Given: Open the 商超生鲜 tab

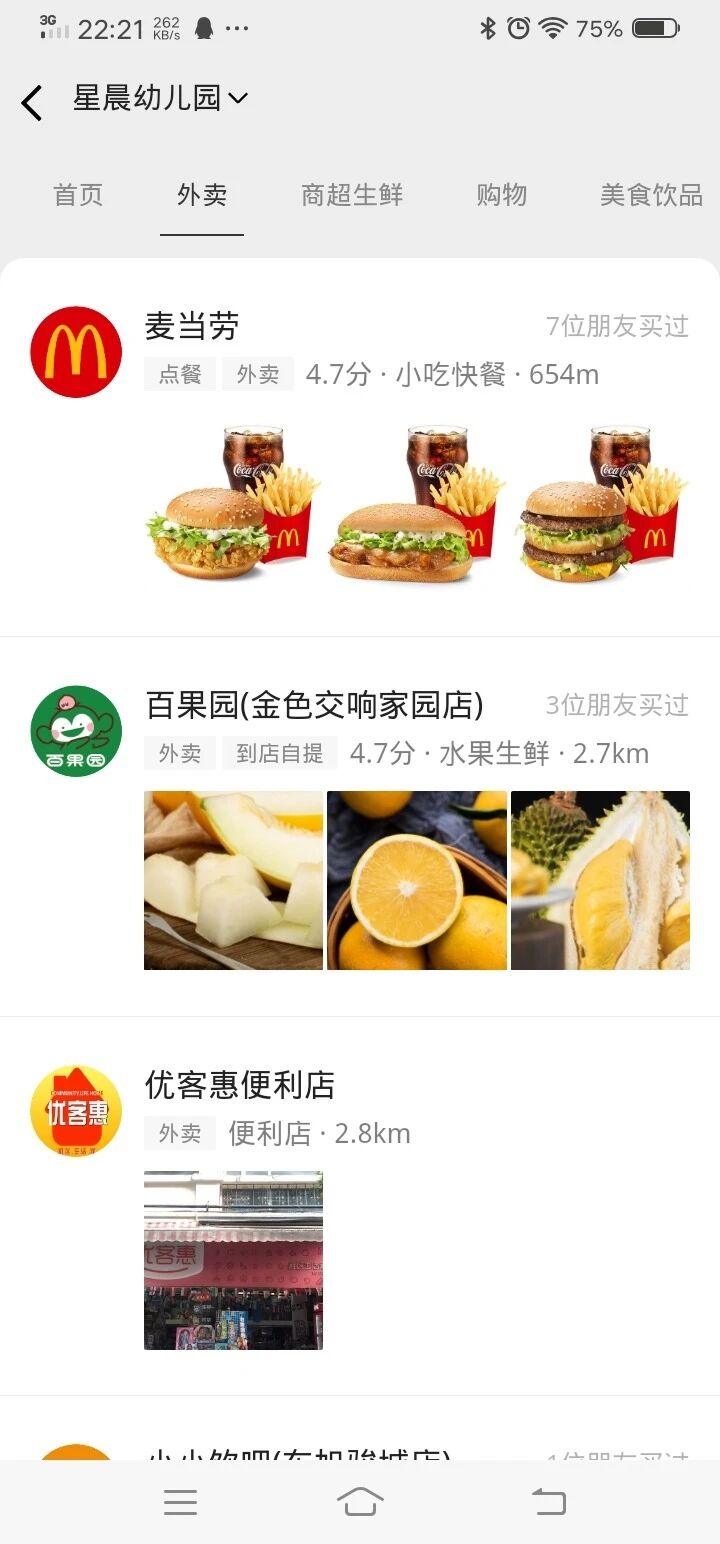Looking at the screenshot, I should pyautogui.click(x=352, y=195).
